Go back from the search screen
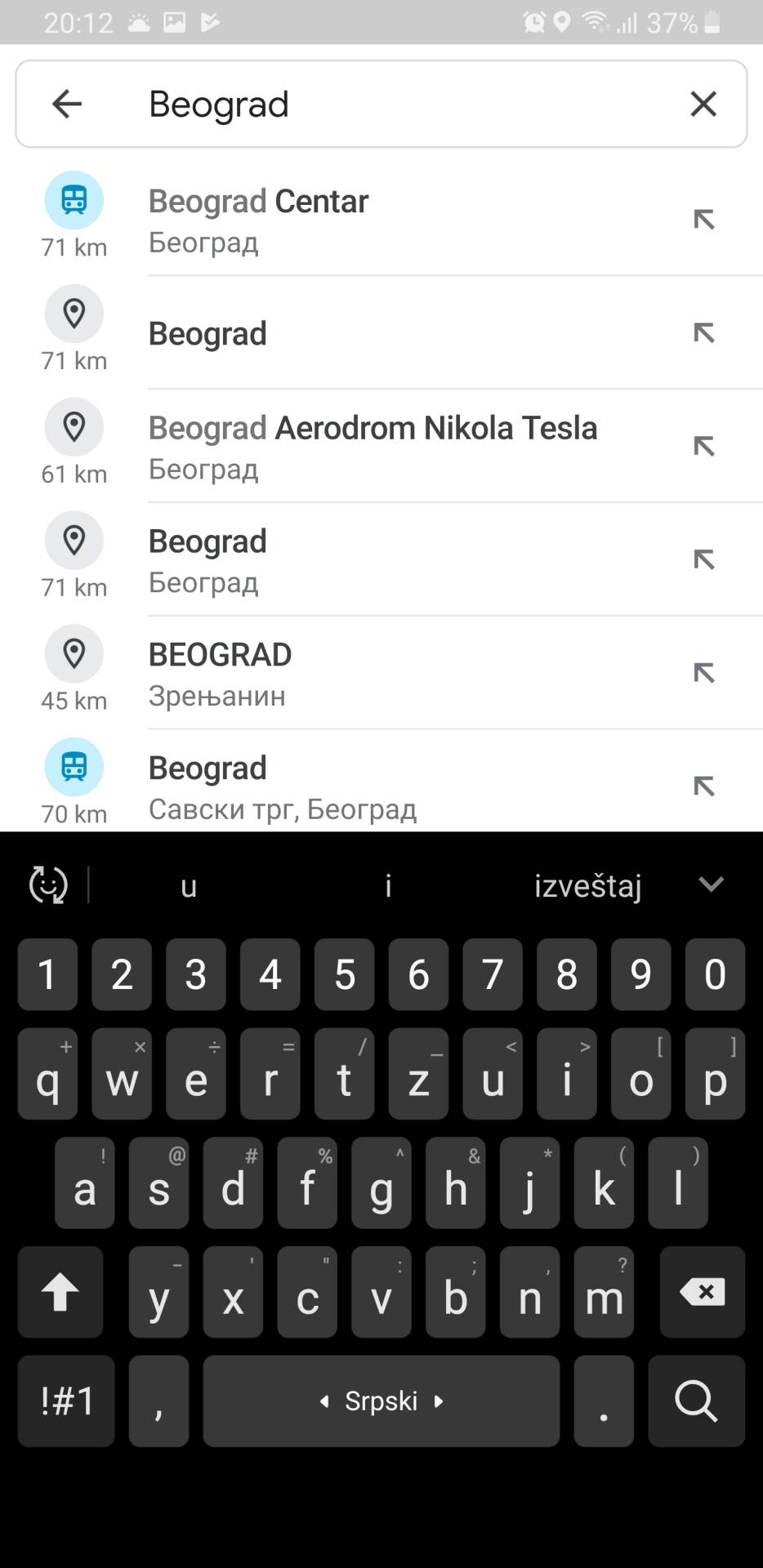The image size is (763, 1568). coord(67,104)
